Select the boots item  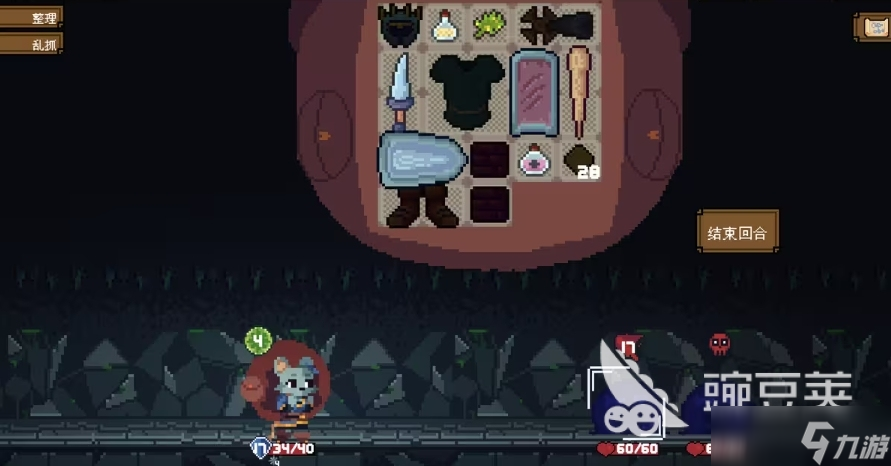click(x=422, y=207)
